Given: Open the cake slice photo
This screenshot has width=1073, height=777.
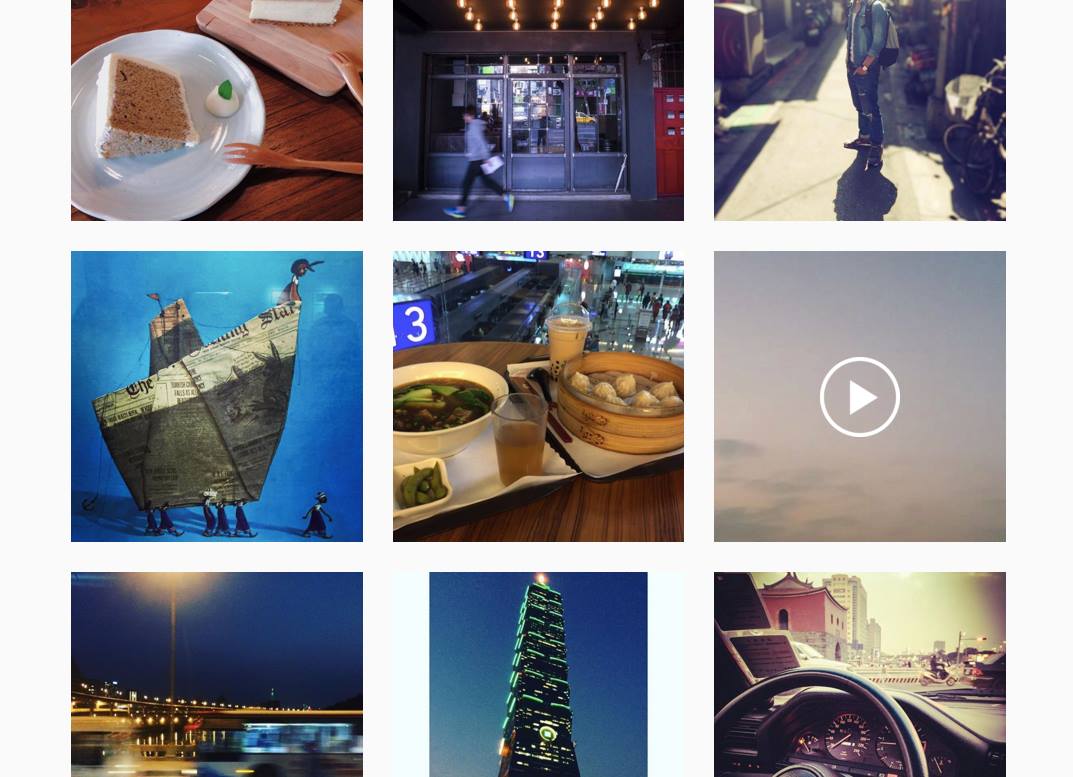Looking at the screenshot, I should click(216, 110).
